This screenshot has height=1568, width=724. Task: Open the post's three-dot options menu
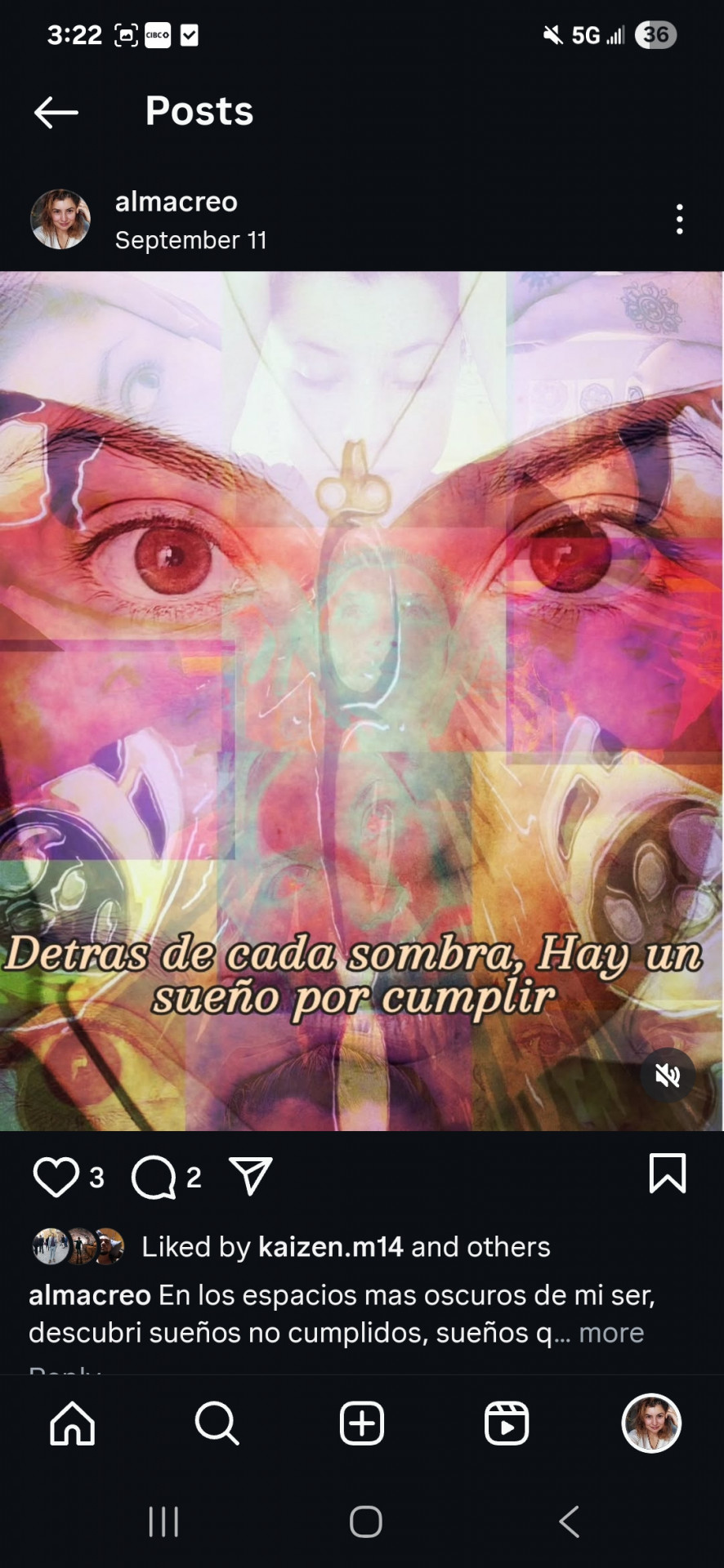pyautogui.click(x=679, y=220)
